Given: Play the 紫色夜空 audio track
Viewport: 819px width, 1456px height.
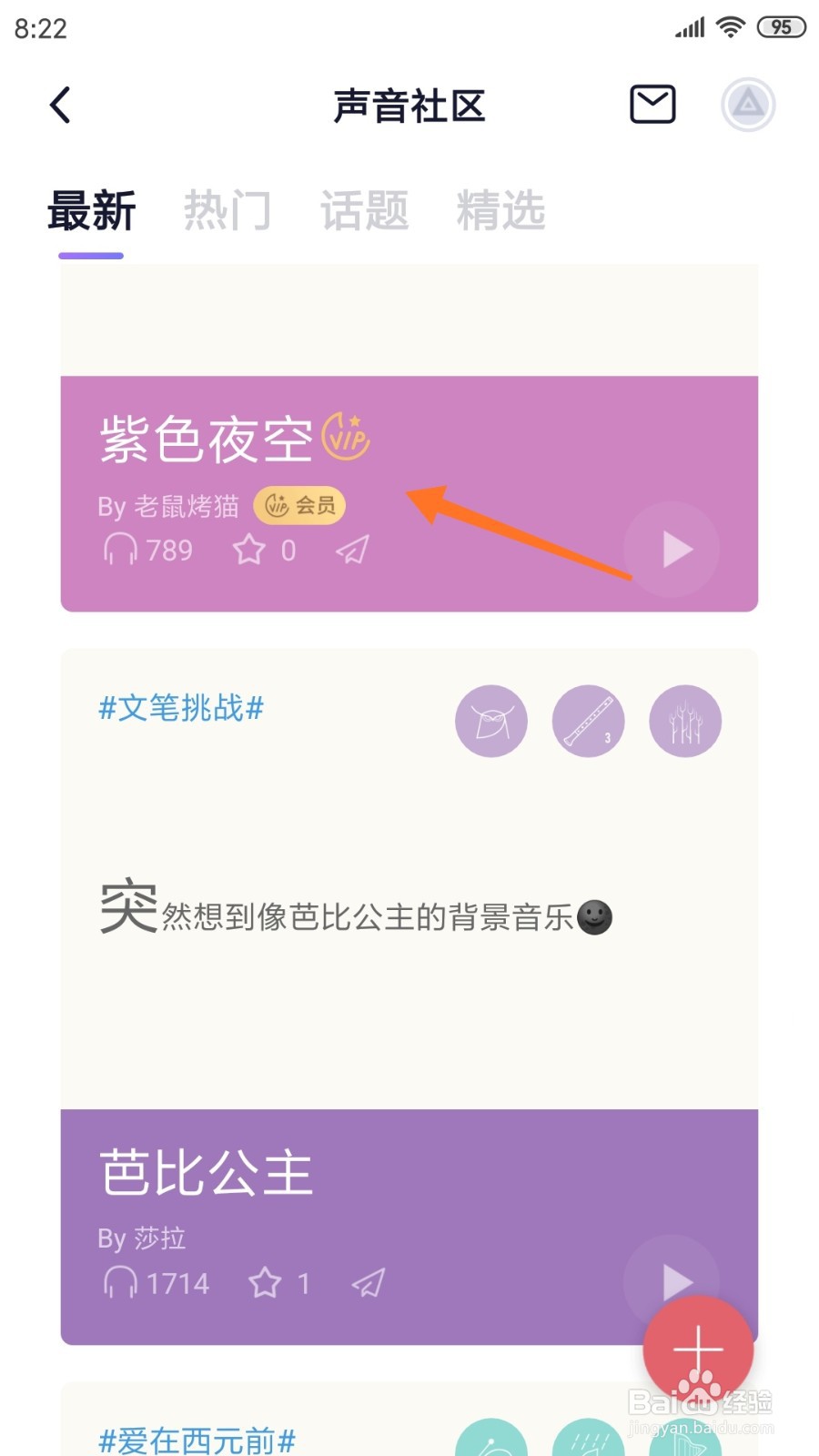Looking at the screenshot, I should (x=673, y=548).
